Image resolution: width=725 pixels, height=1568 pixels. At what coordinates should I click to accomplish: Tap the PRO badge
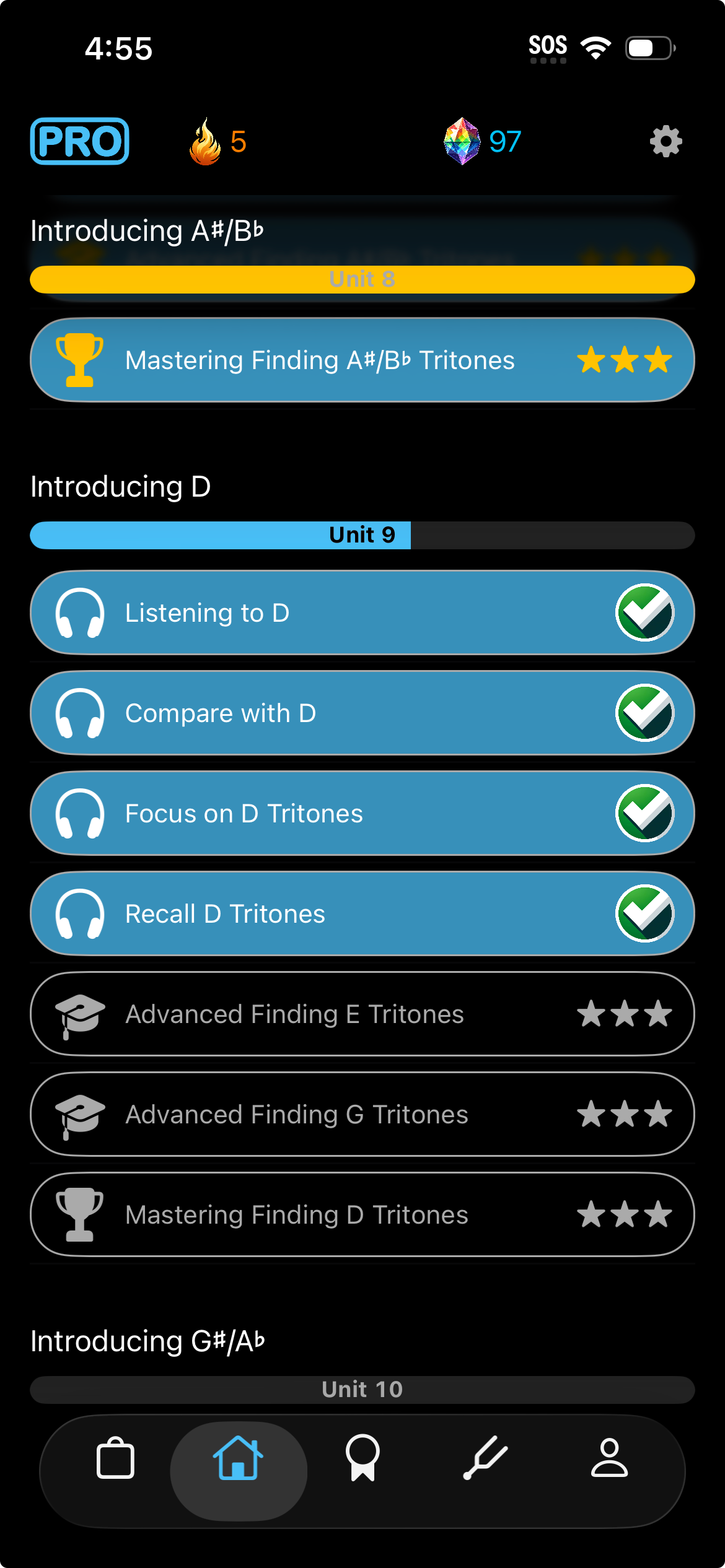pos(80,141)
